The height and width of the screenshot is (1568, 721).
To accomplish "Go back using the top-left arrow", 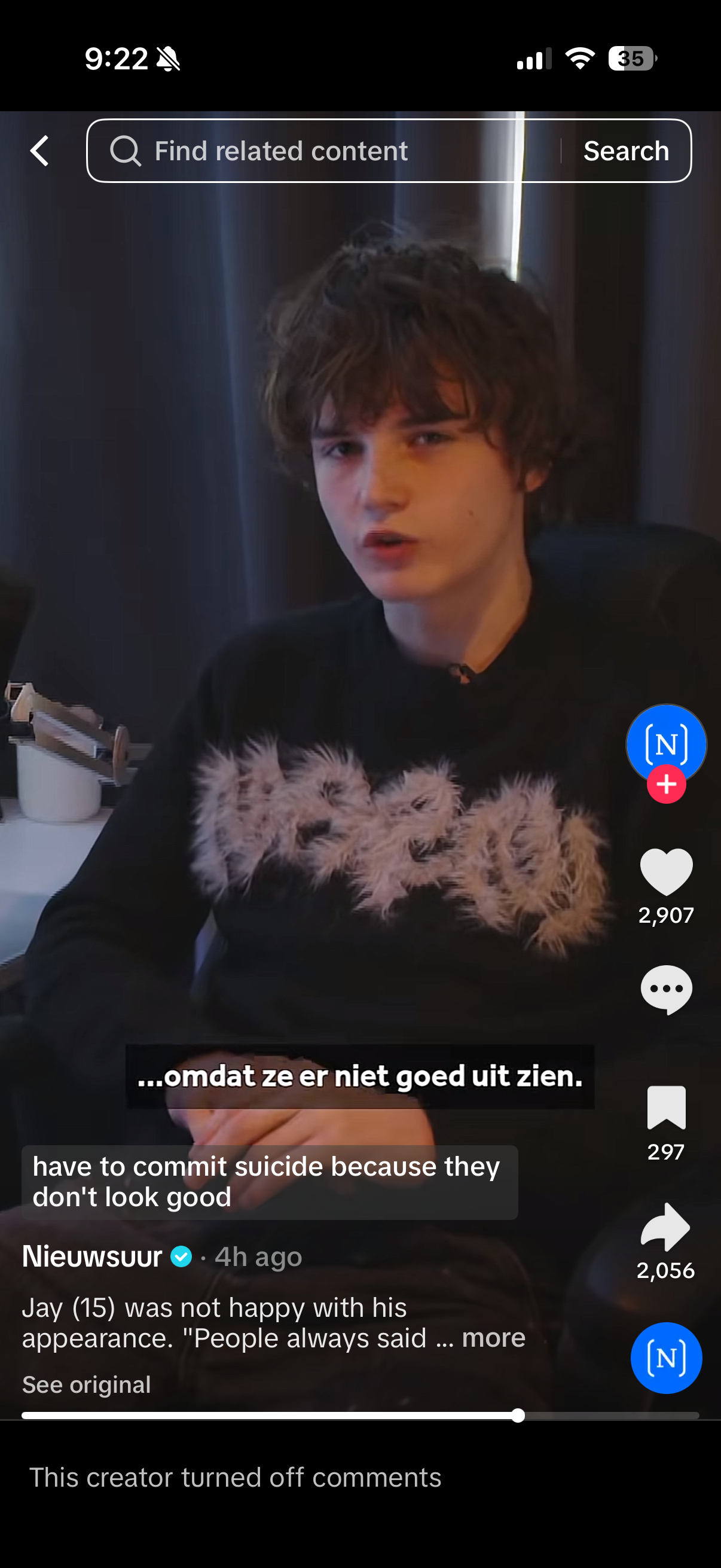I will tap(39, 150).
